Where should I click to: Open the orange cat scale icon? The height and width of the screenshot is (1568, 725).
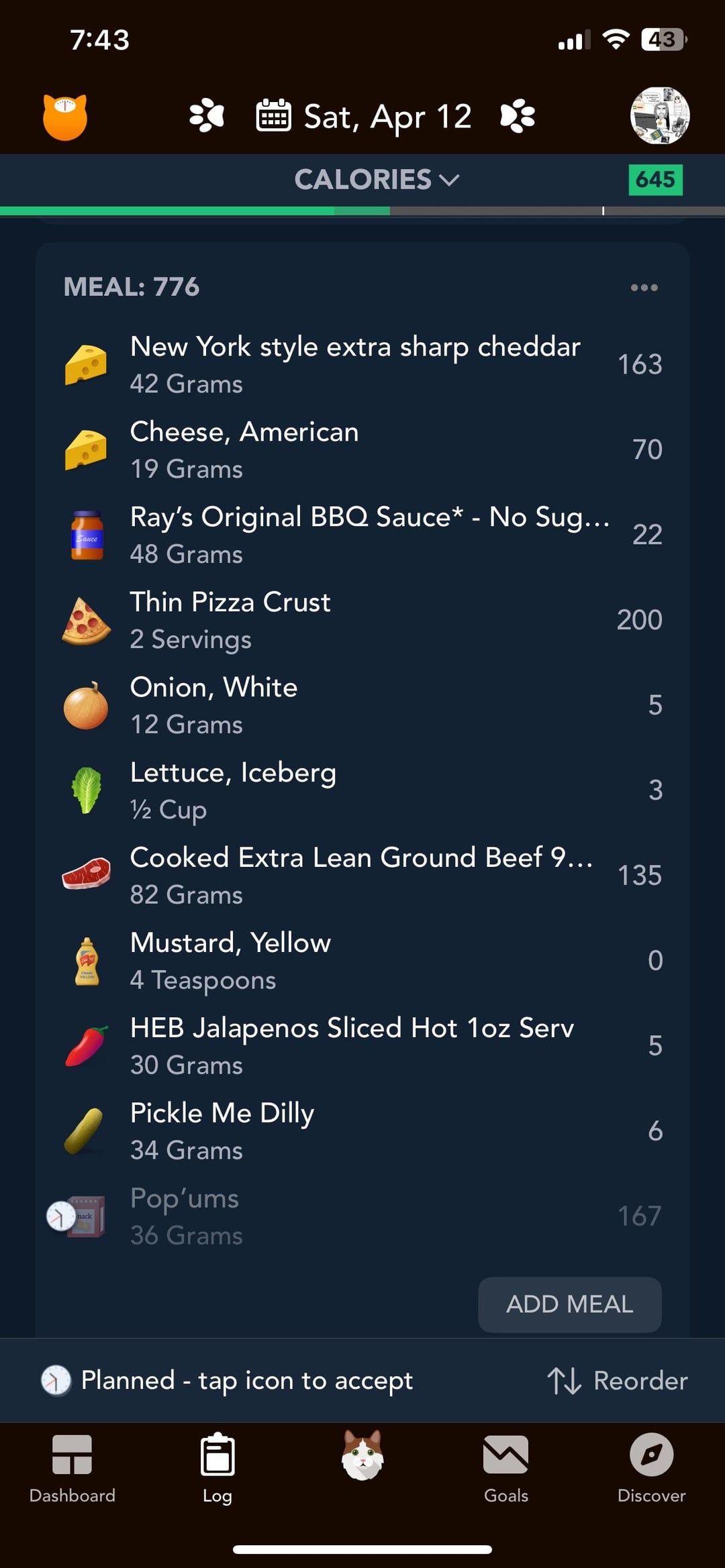65,117
